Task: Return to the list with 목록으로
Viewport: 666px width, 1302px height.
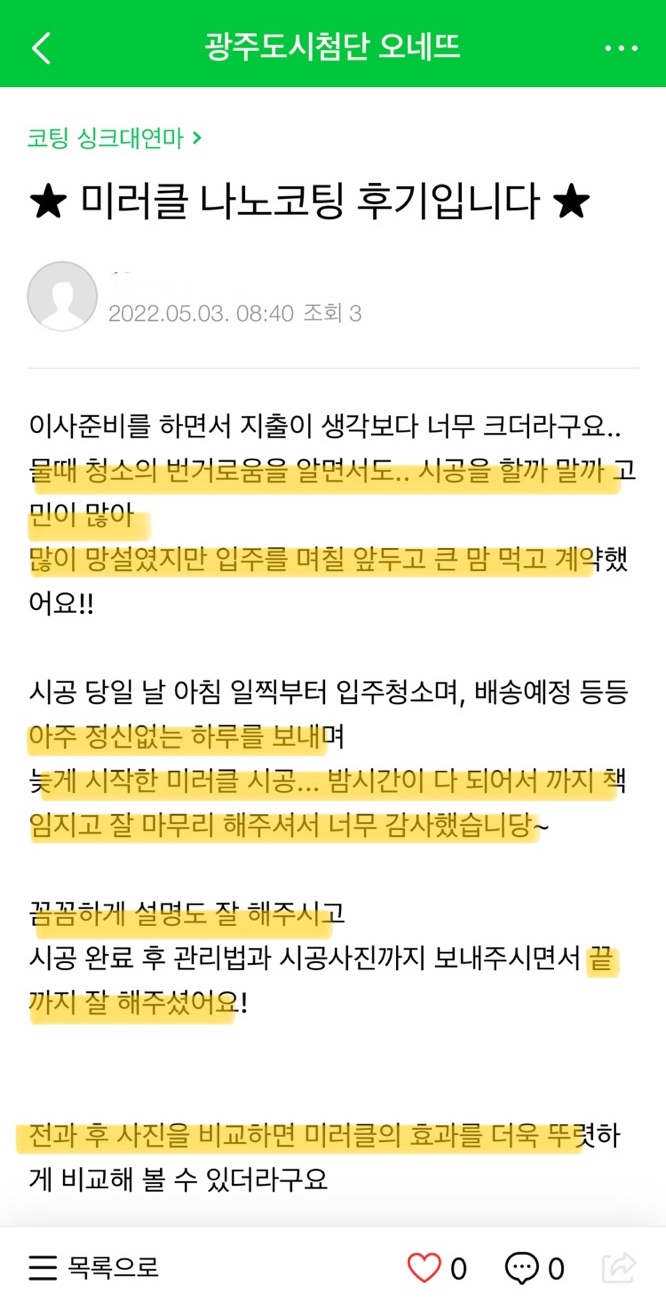Action: click(94, 1268)
